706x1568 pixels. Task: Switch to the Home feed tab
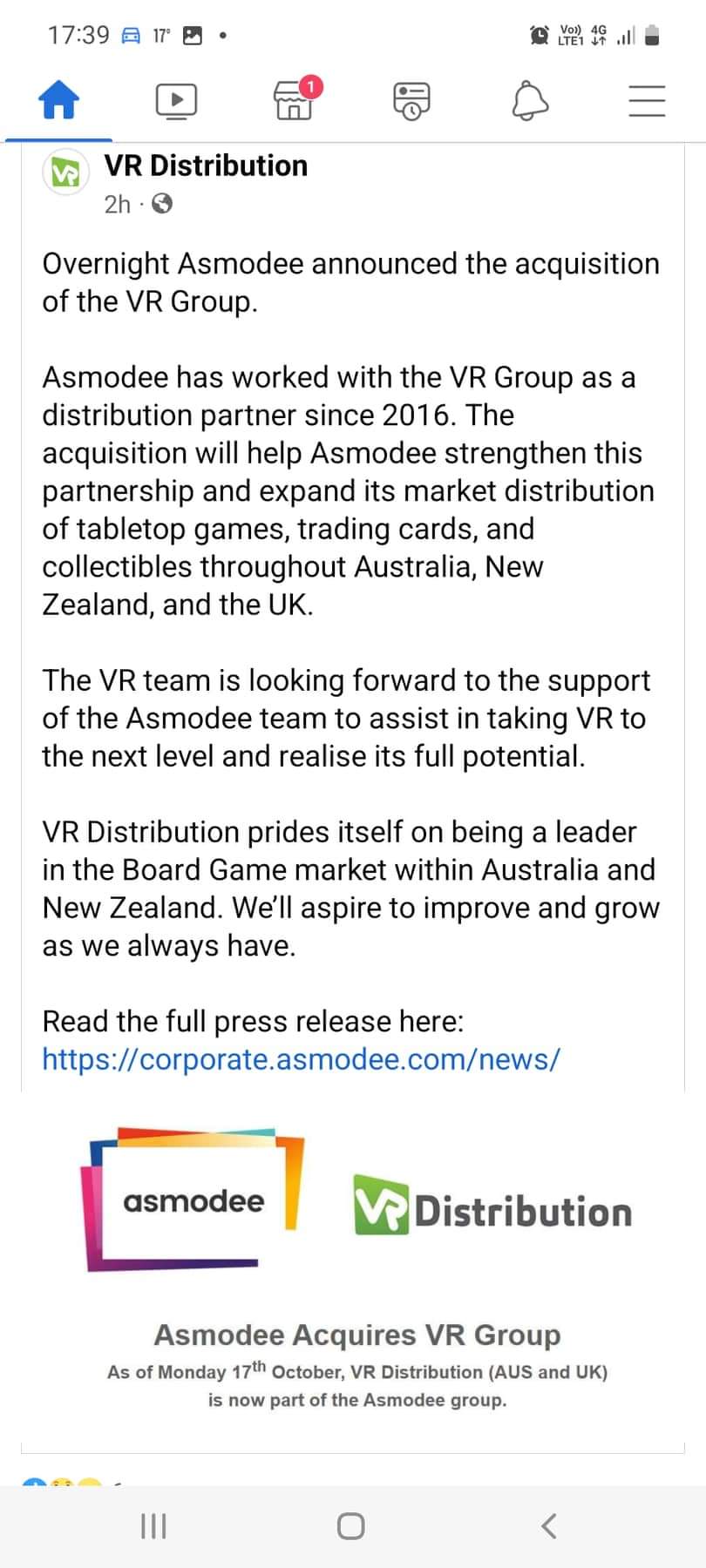point(59,101)
